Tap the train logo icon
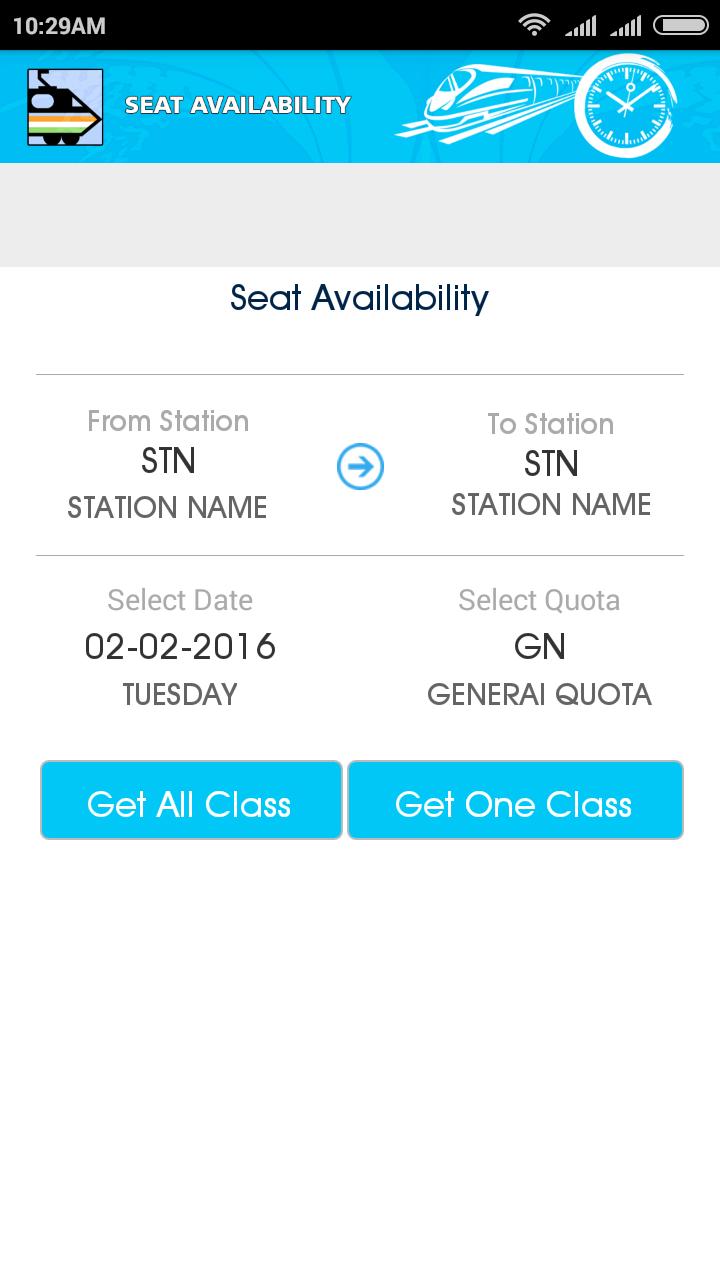This screenshot has width=720, height=1280. pos(64,103)
